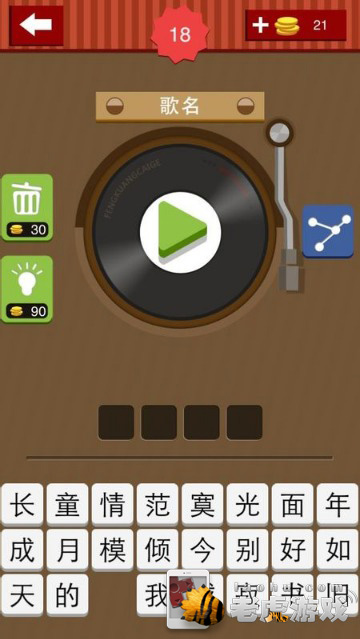Select the character 成
This screenshot has width=360, height=639.
(x=22, y=550)
